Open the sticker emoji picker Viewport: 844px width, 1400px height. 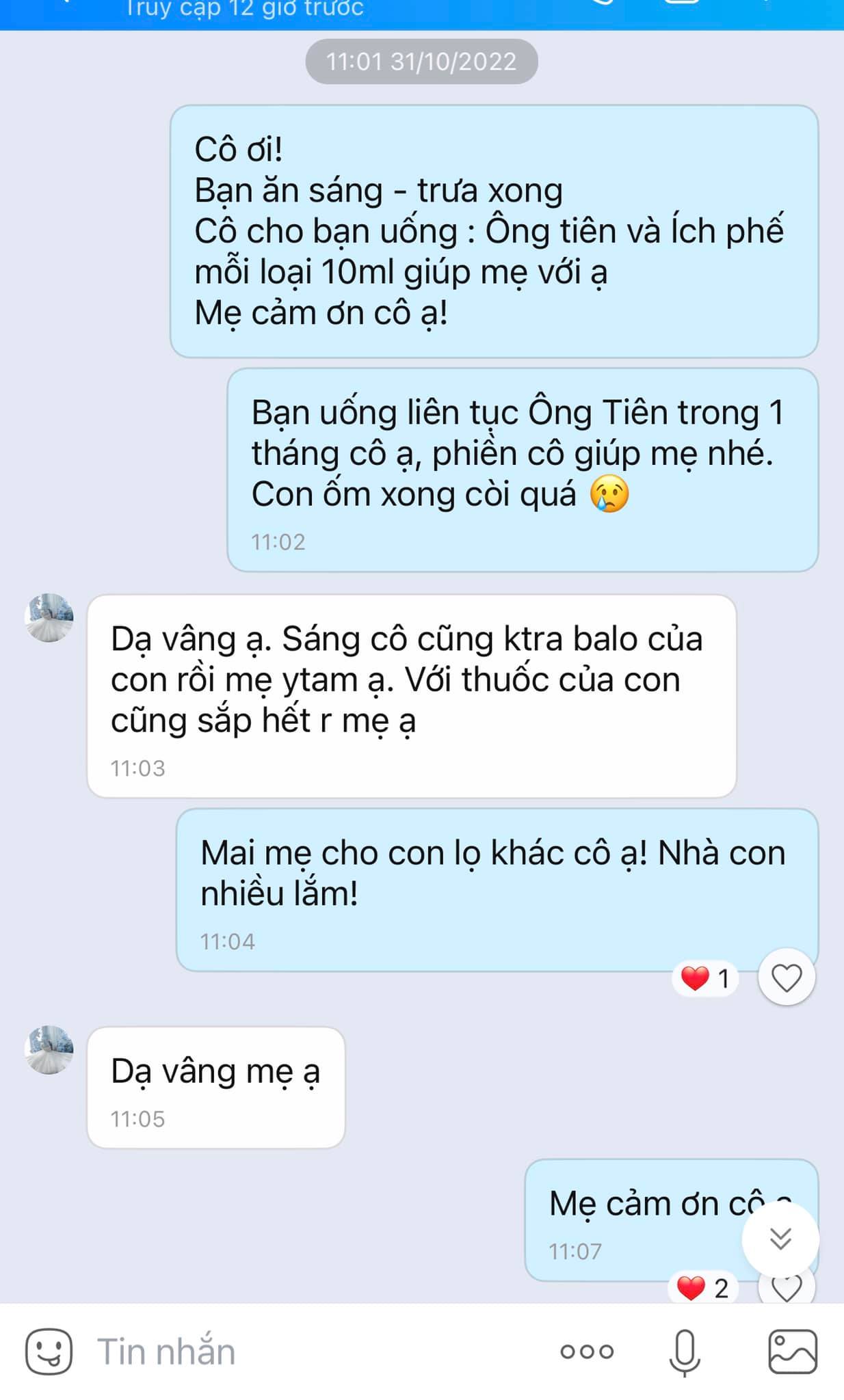pos(49,1351)
